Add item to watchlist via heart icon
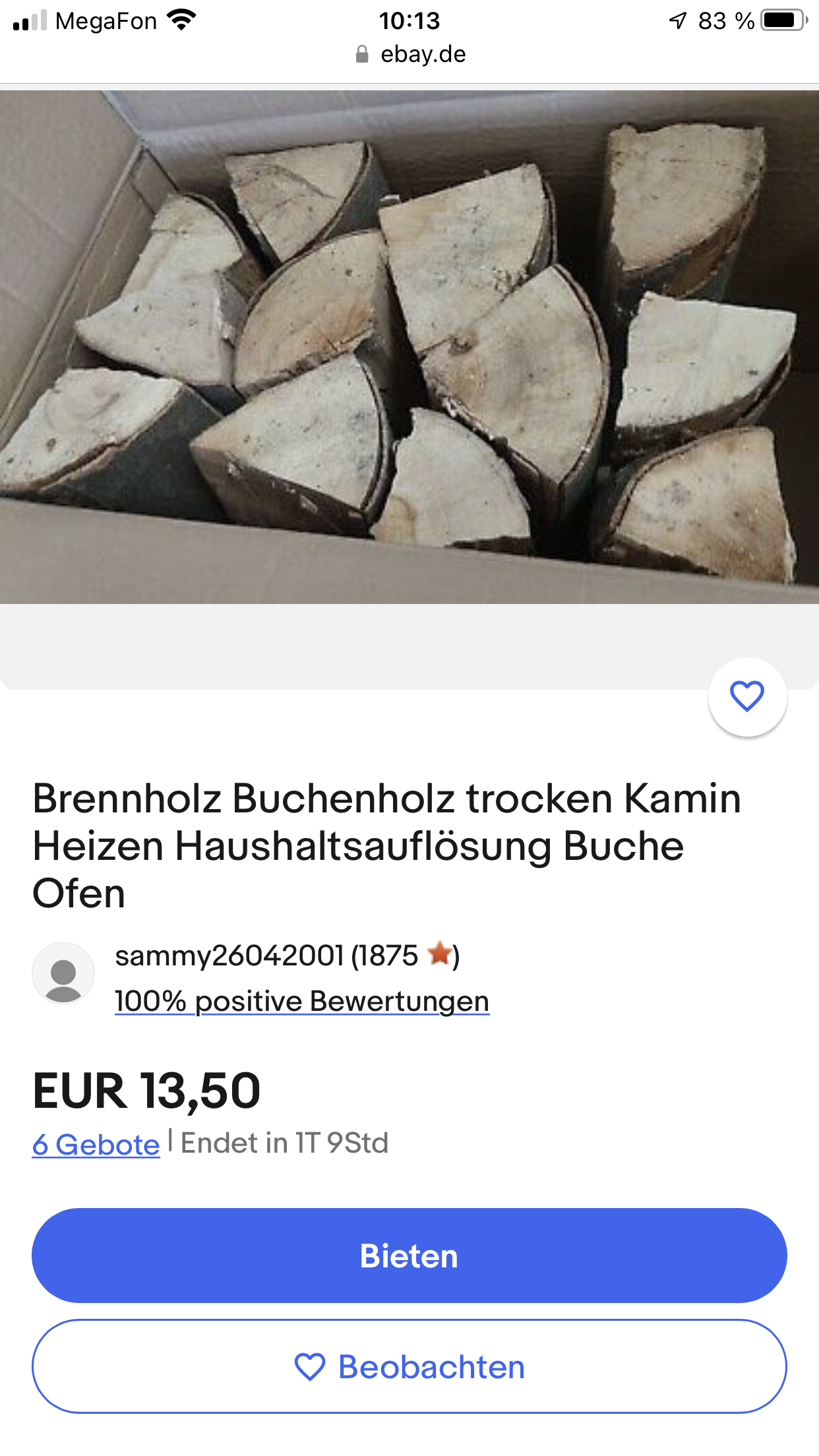Image resolution: width=819 pixels, height=1456 pixels. tap(746, 696)
